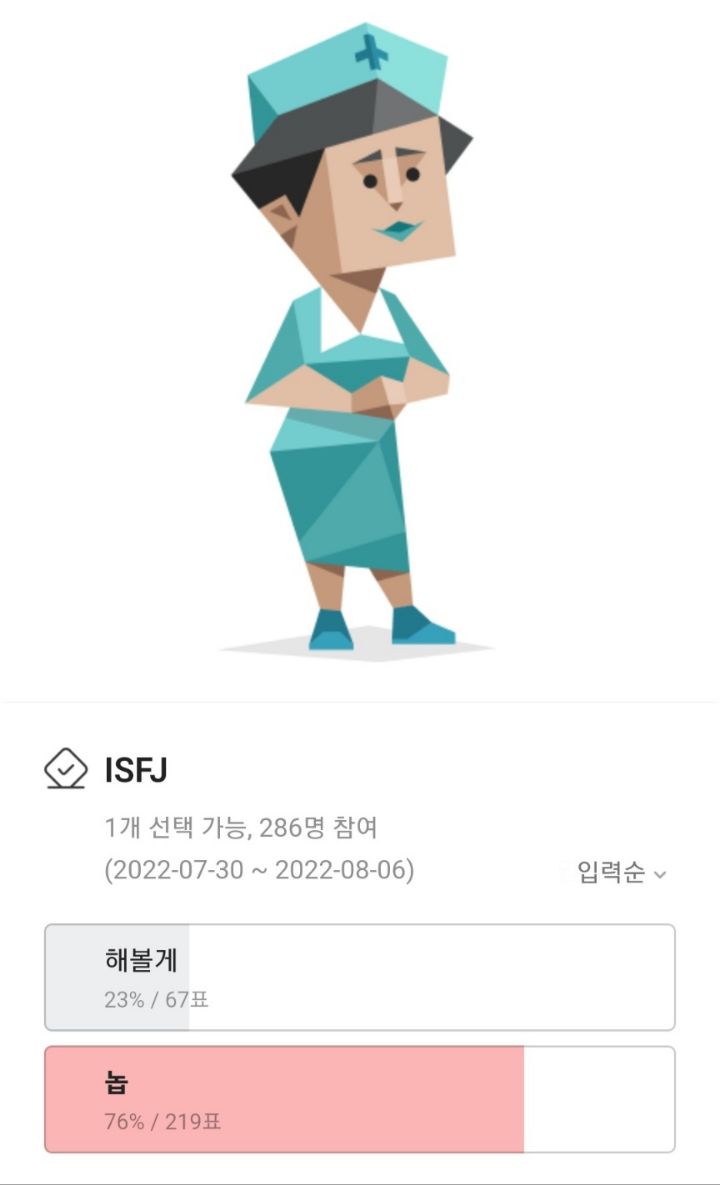Click the checkmark inside the ballot icon
The height and width of the screenshot is (1185, 720).
click(x=66, y=771)
